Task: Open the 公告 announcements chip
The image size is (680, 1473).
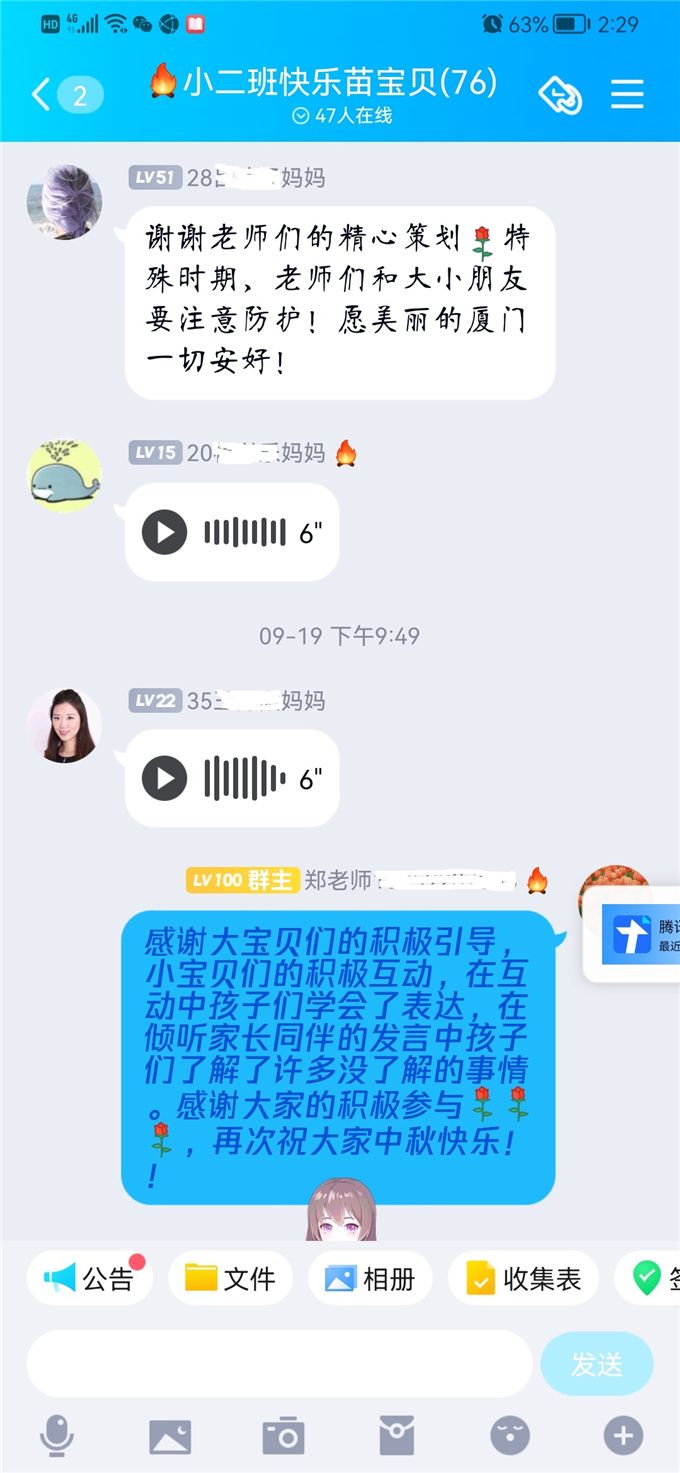Action: pyautogui.click(x=89, y=1278)
